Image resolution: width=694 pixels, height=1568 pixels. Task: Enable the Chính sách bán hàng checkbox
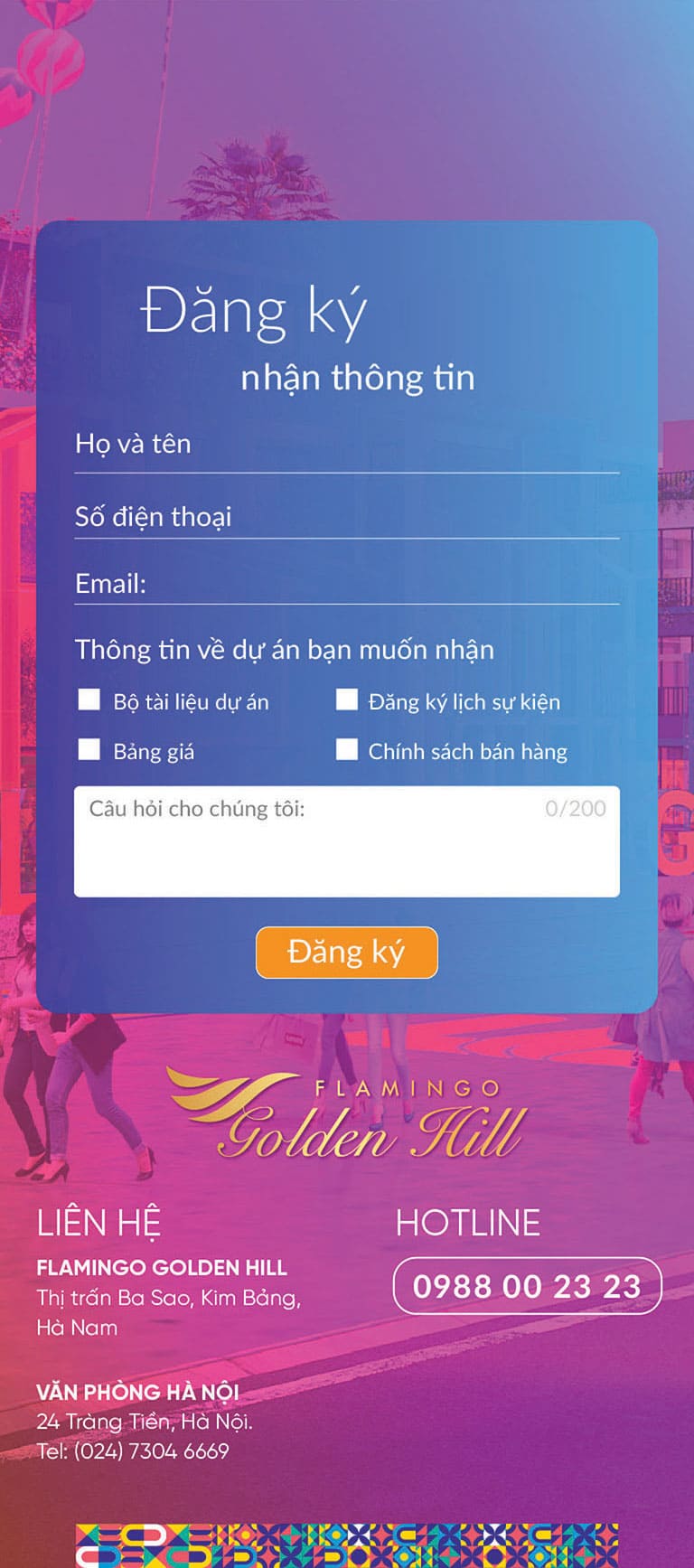(x=347, y=750)
